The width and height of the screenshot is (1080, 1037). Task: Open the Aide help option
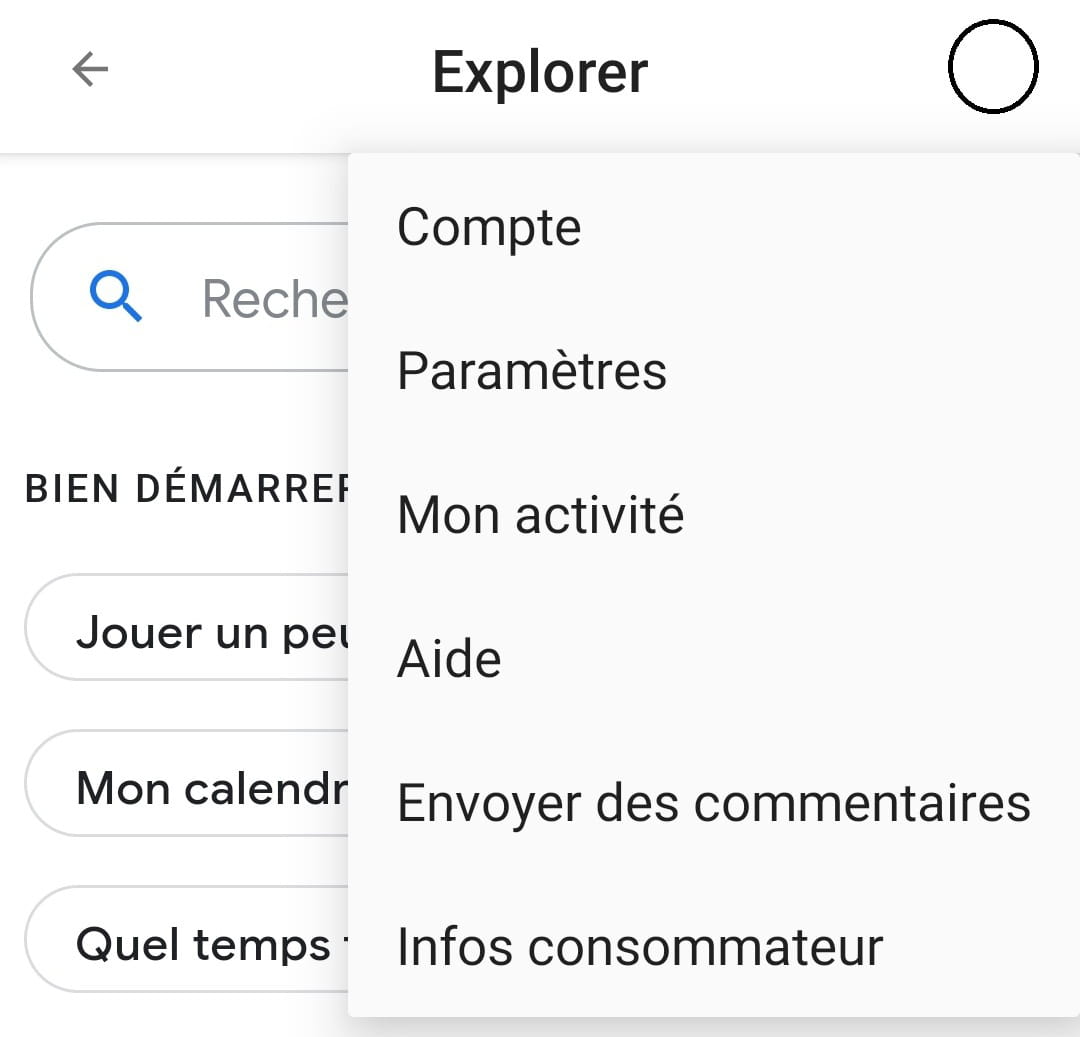point(449,659)
